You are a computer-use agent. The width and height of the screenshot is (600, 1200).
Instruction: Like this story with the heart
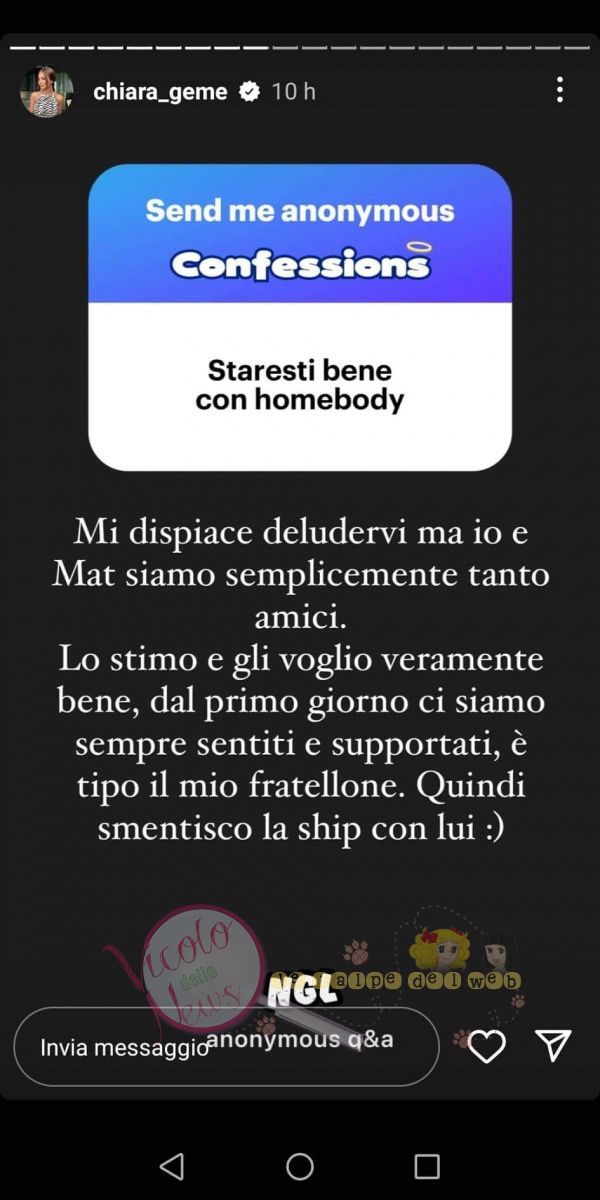click(486, 1046)
